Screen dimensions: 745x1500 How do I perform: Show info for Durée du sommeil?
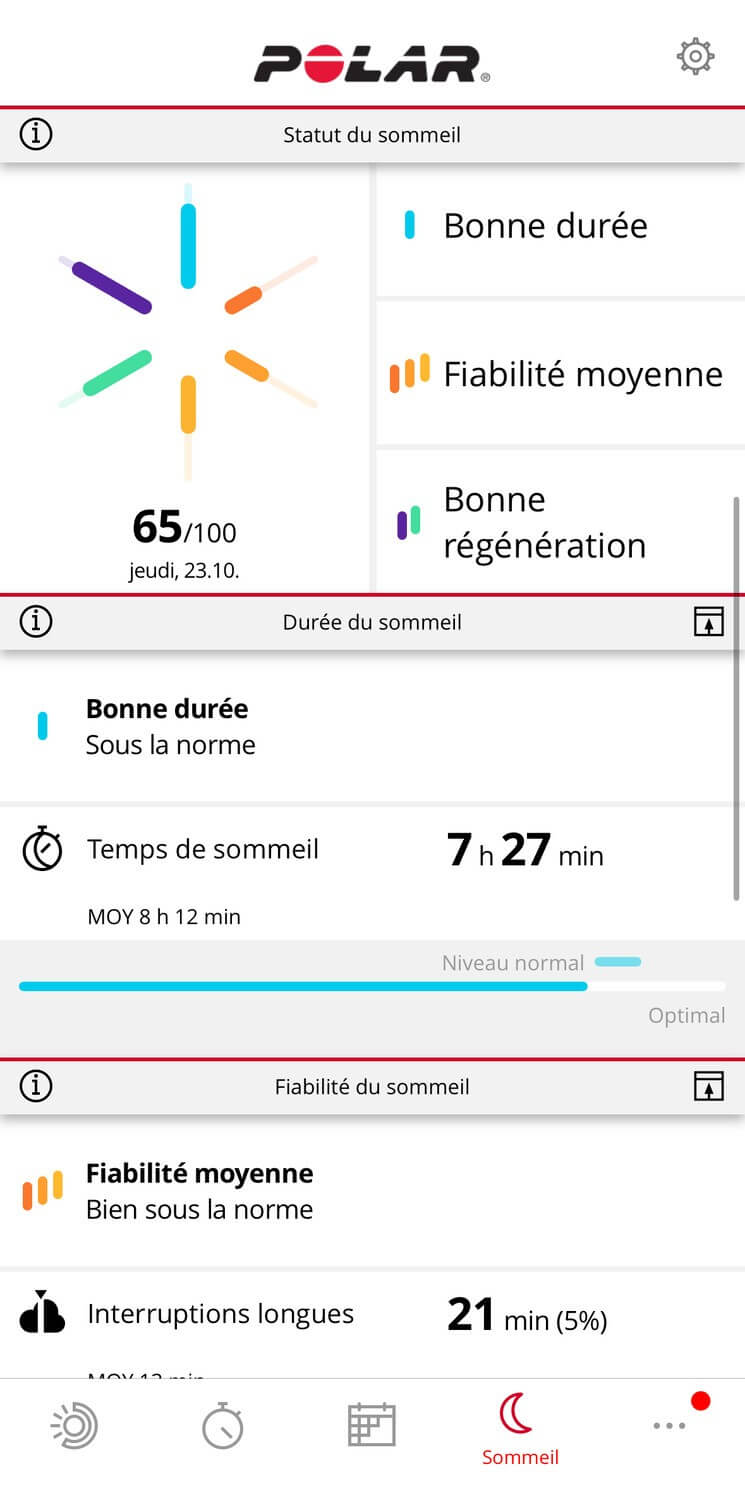point(36,622)
